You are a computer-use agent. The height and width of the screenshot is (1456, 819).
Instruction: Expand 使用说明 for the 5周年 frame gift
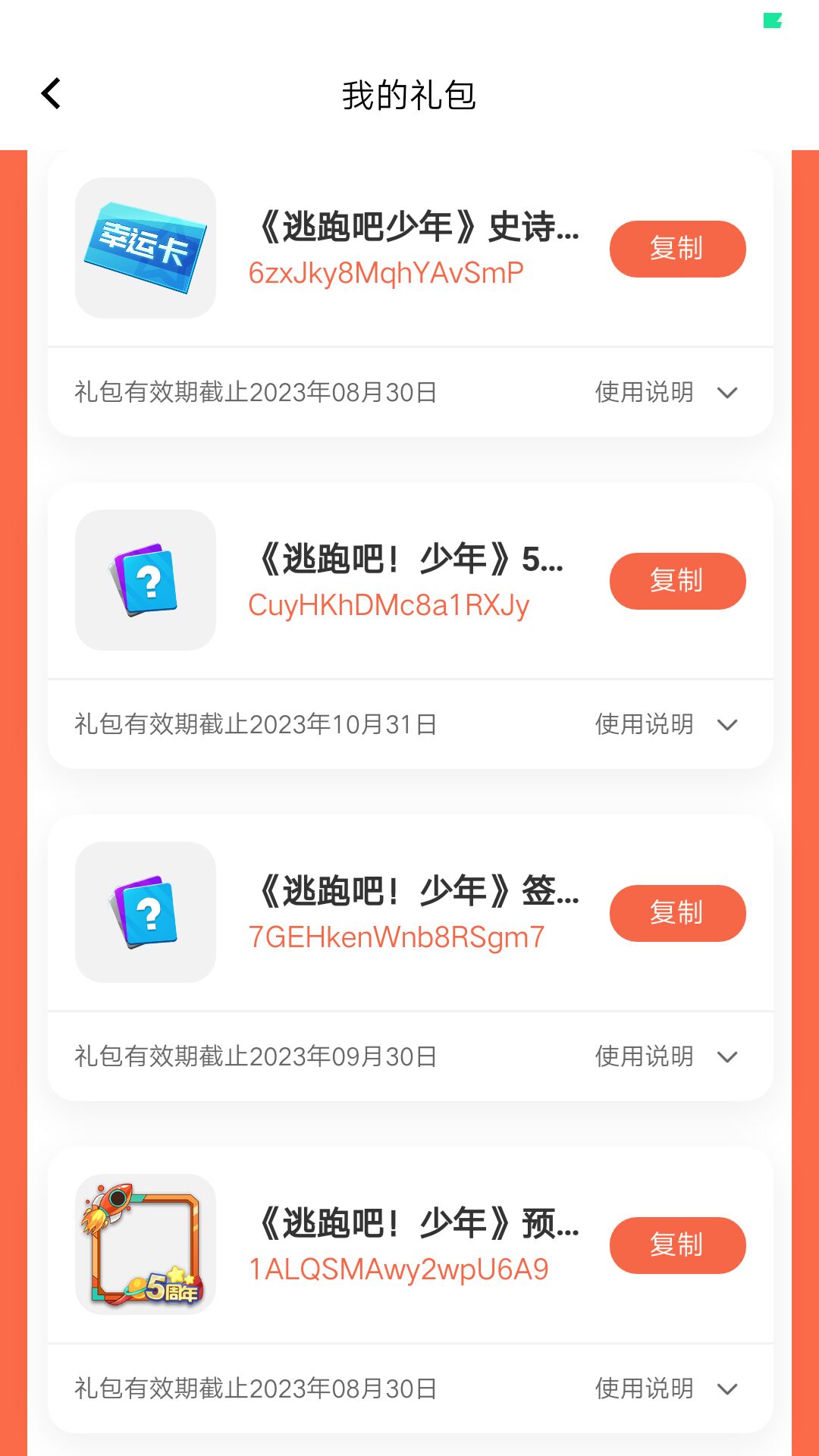(666, 1389)
